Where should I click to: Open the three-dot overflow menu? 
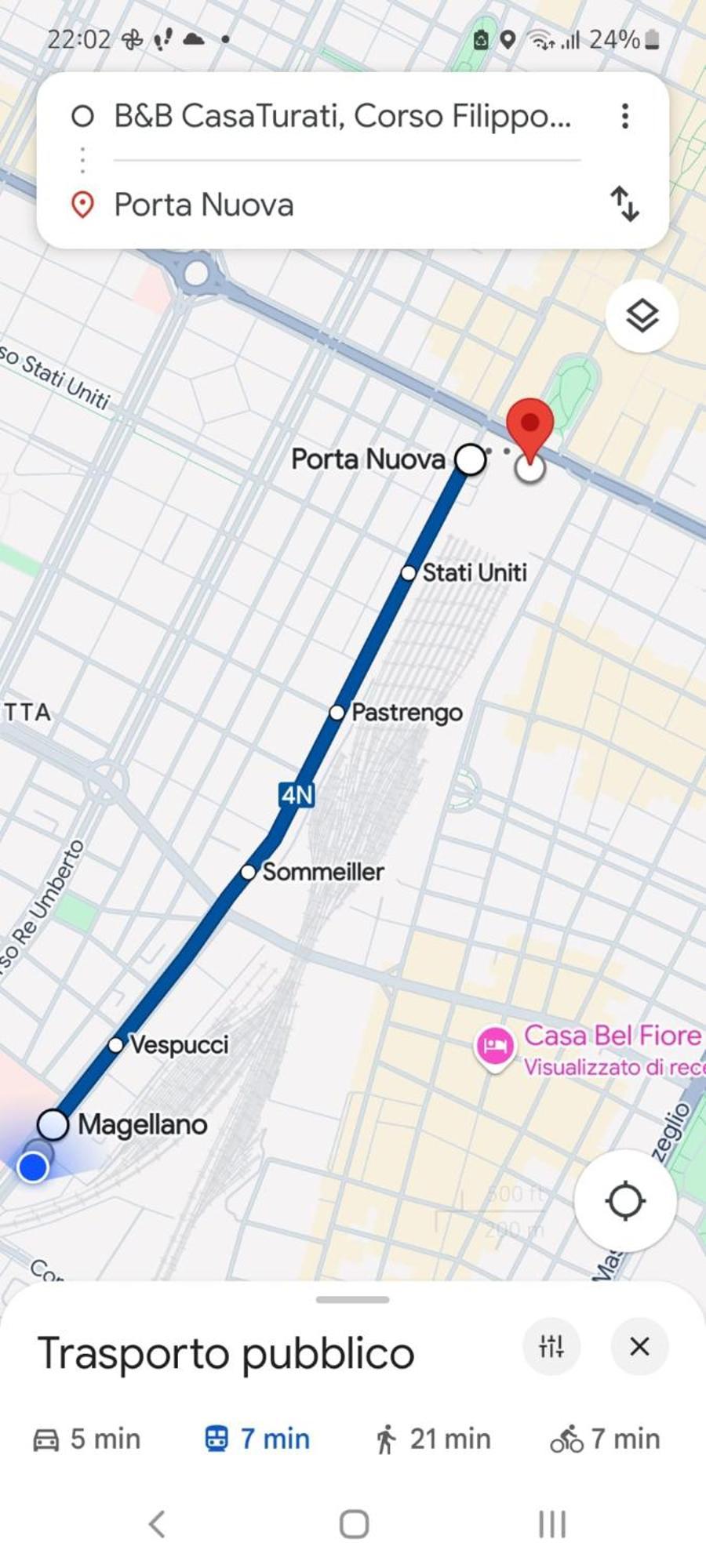tap(624, 117)
